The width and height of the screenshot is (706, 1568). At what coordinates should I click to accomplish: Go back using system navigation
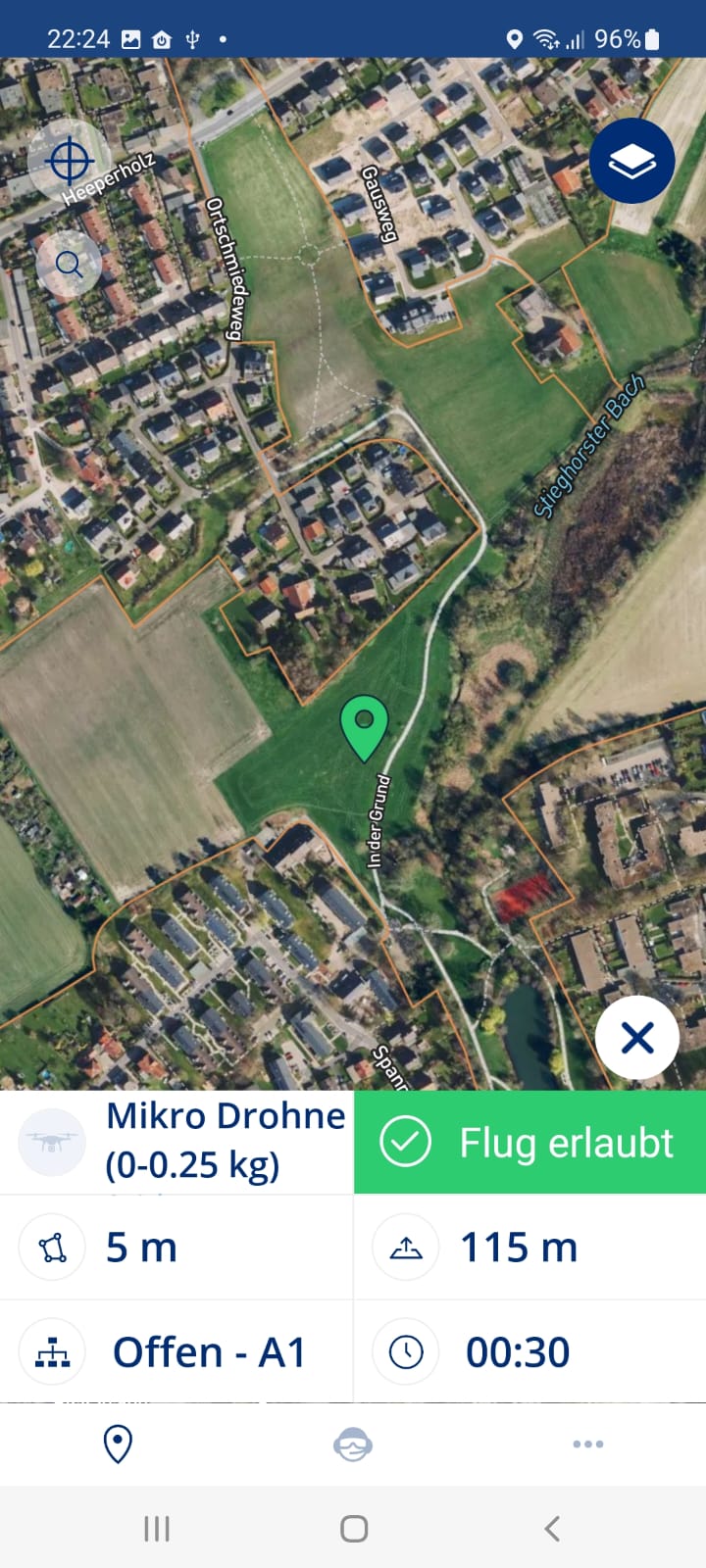(552, 1529)
